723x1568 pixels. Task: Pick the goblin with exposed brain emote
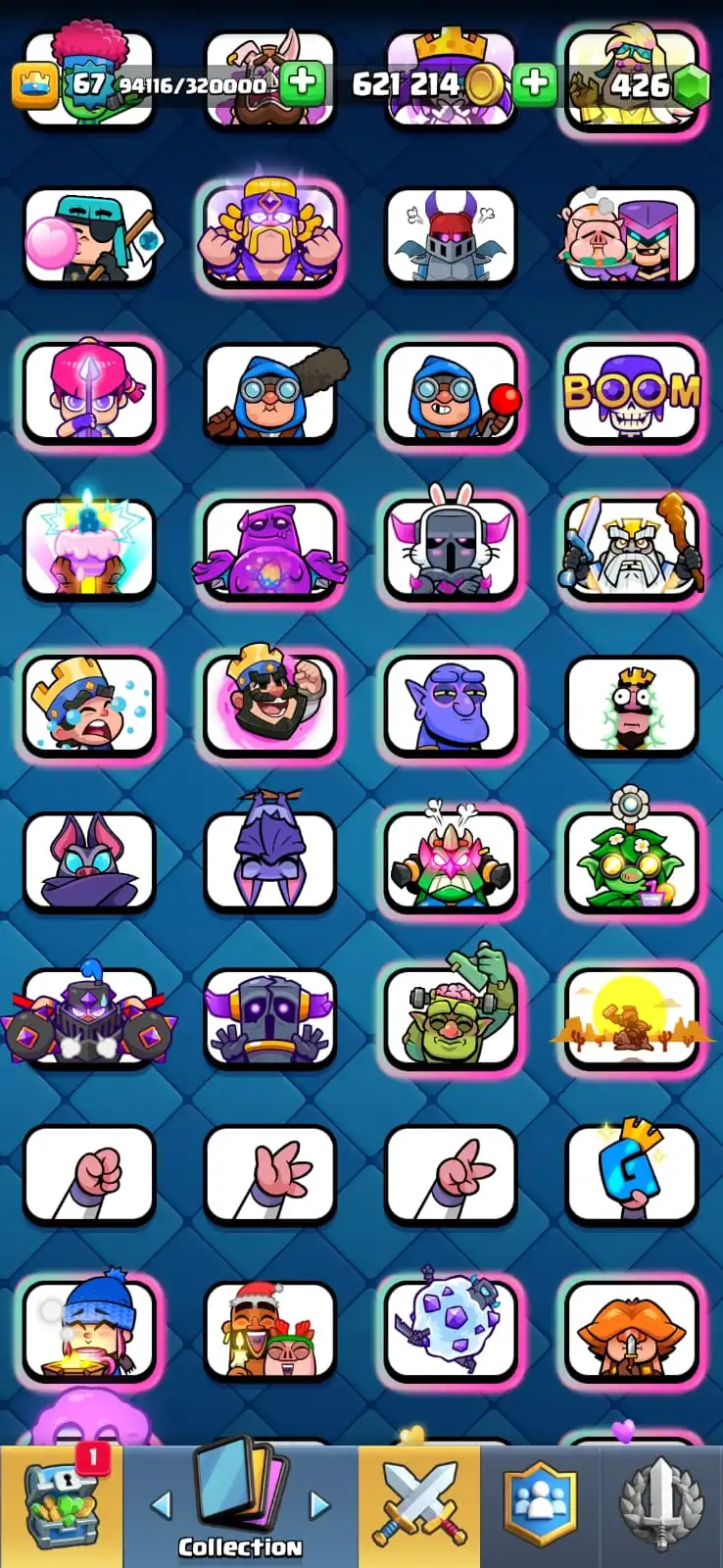point(451,1014)
